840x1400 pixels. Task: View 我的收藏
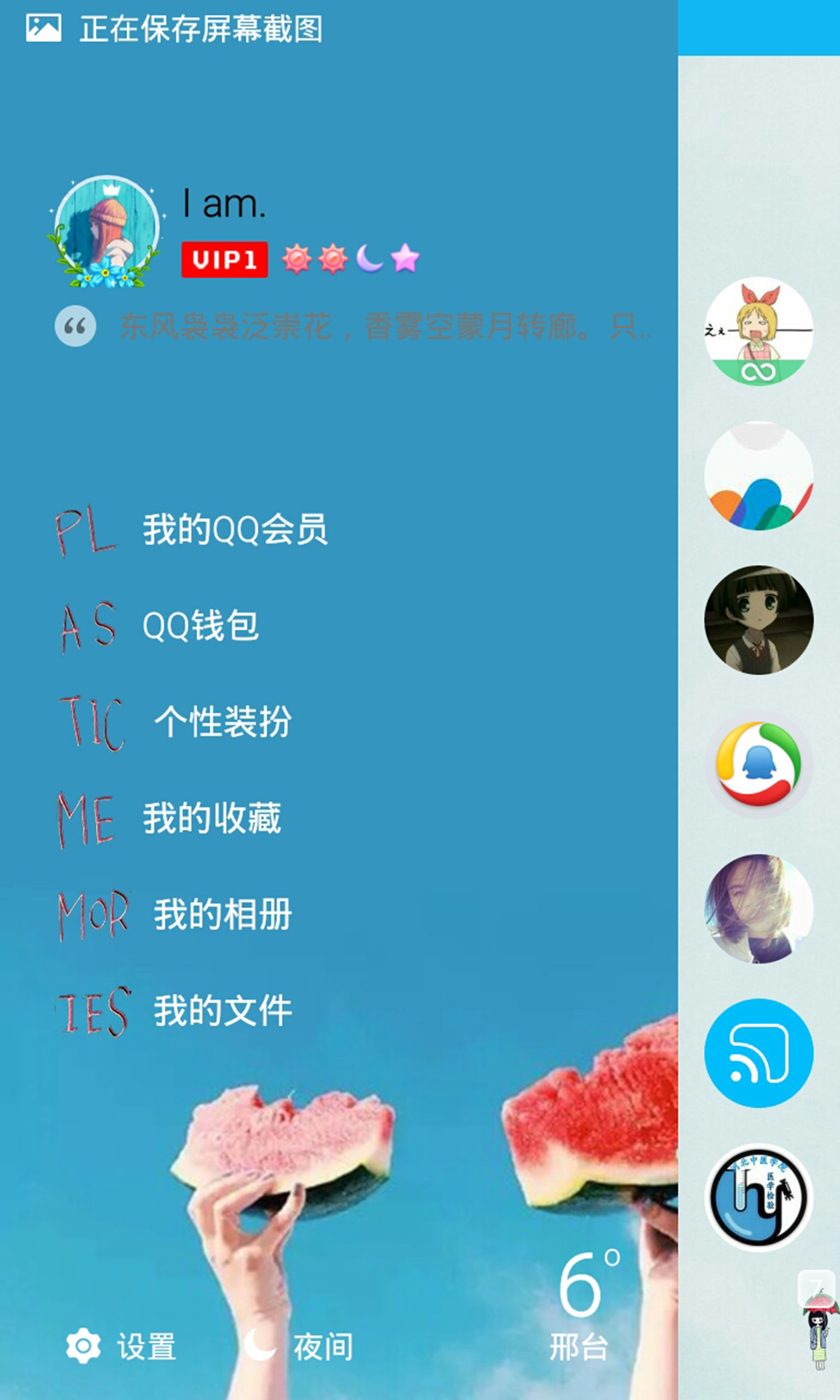(x=212, y=818)
